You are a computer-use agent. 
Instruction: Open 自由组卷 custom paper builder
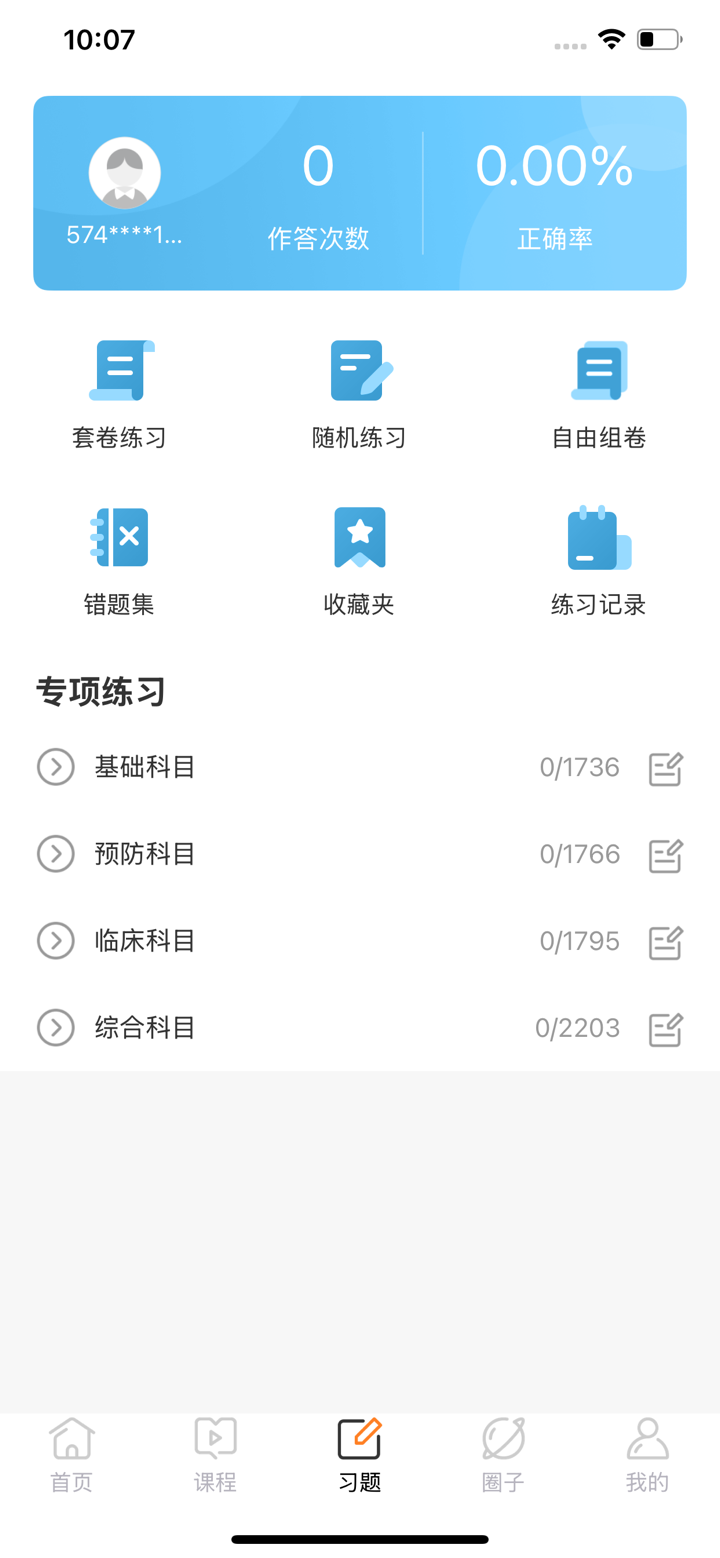click(x=598, y=390)
